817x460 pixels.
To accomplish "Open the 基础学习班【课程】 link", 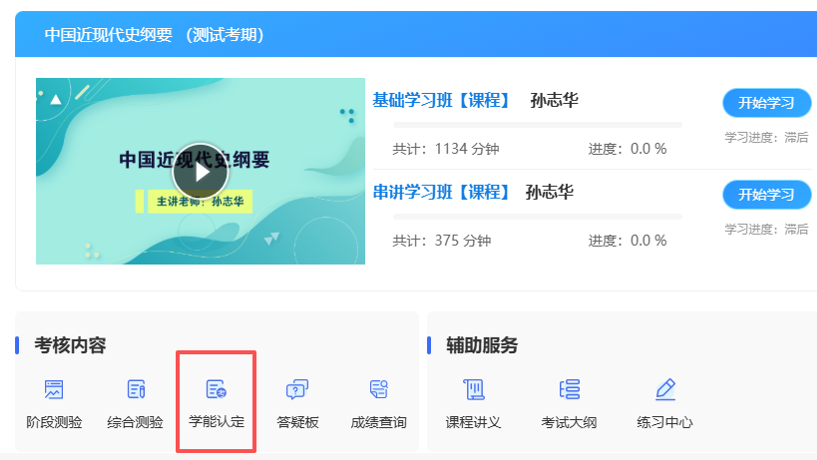I will point(441,100).
